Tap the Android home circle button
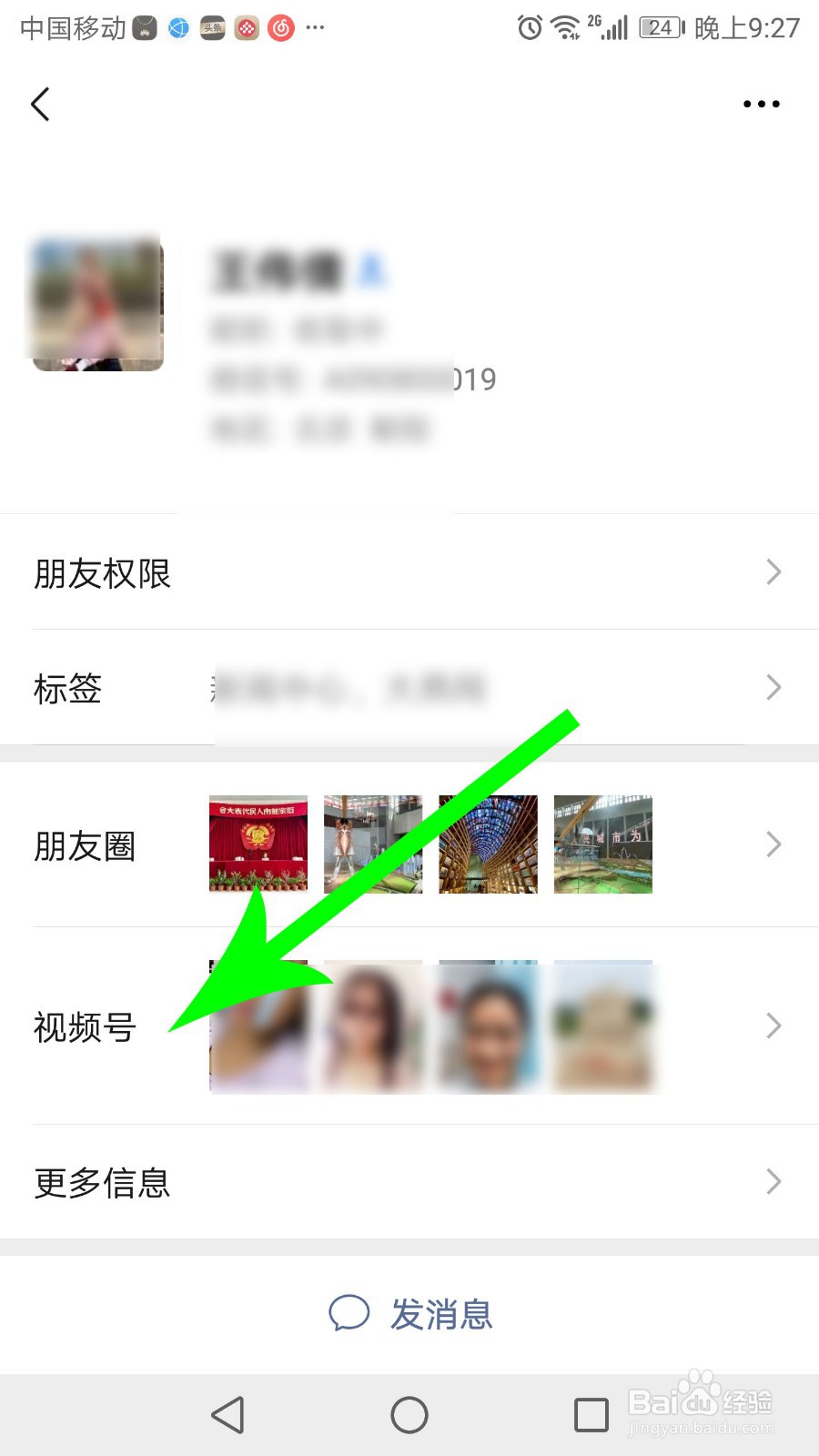 coord(409,1415)
